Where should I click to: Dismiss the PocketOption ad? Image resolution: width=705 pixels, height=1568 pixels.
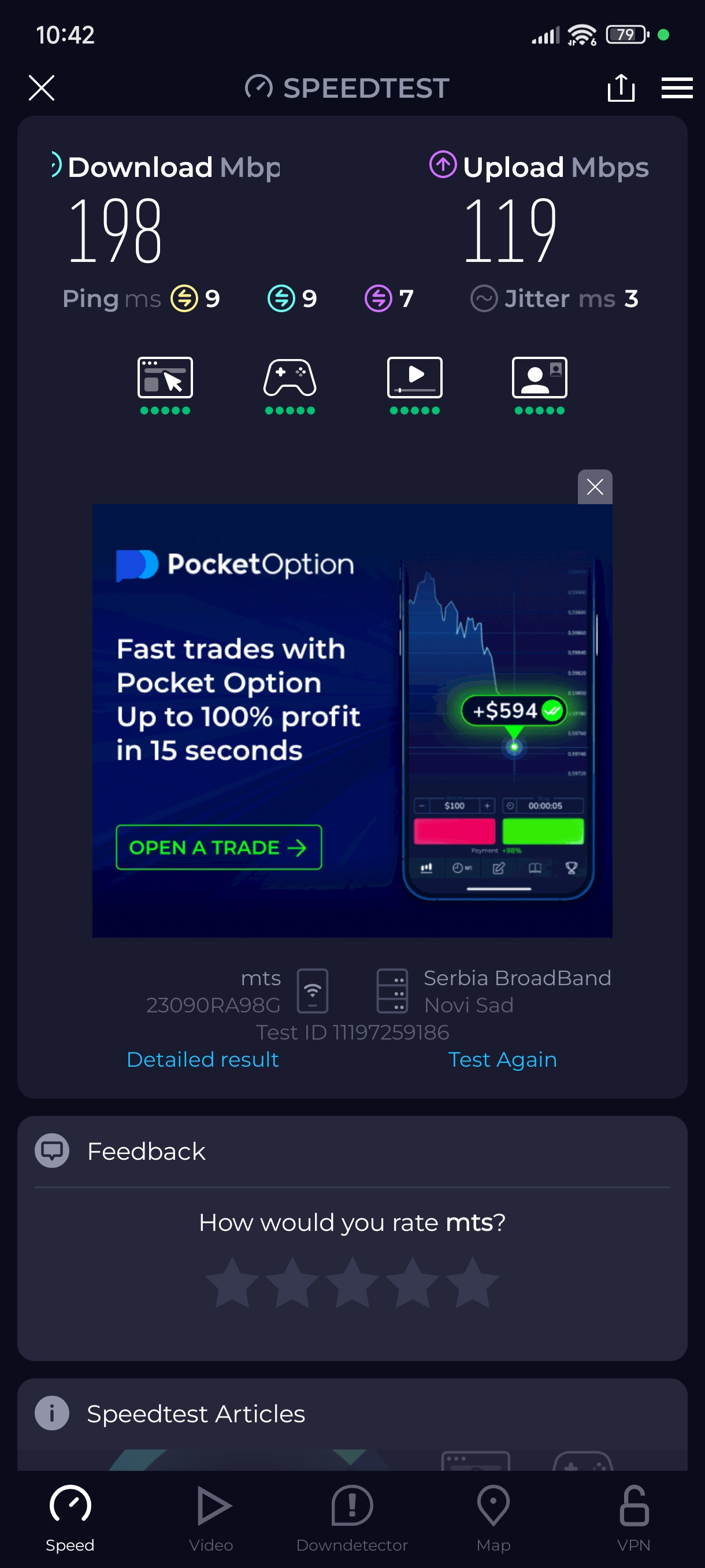pos(594,486)
